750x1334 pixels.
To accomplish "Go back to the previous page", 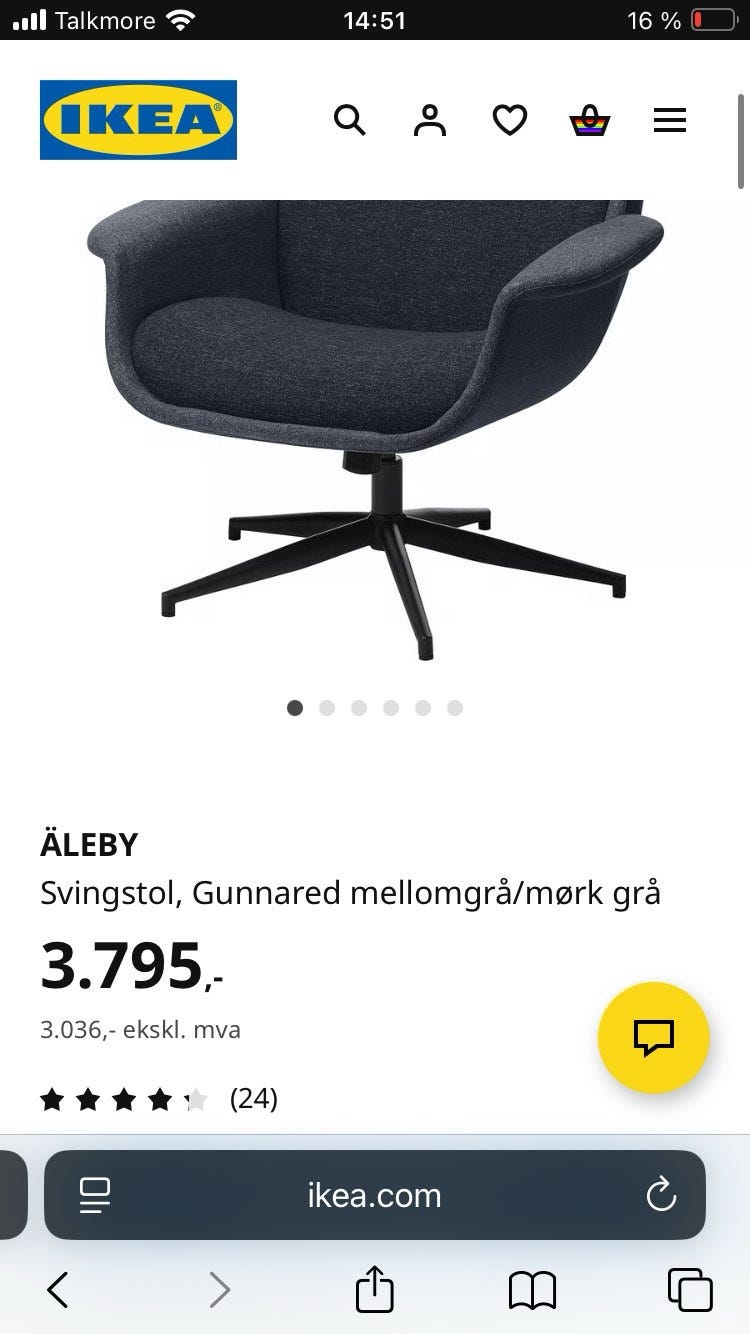I will click(x=58, y=1289).
